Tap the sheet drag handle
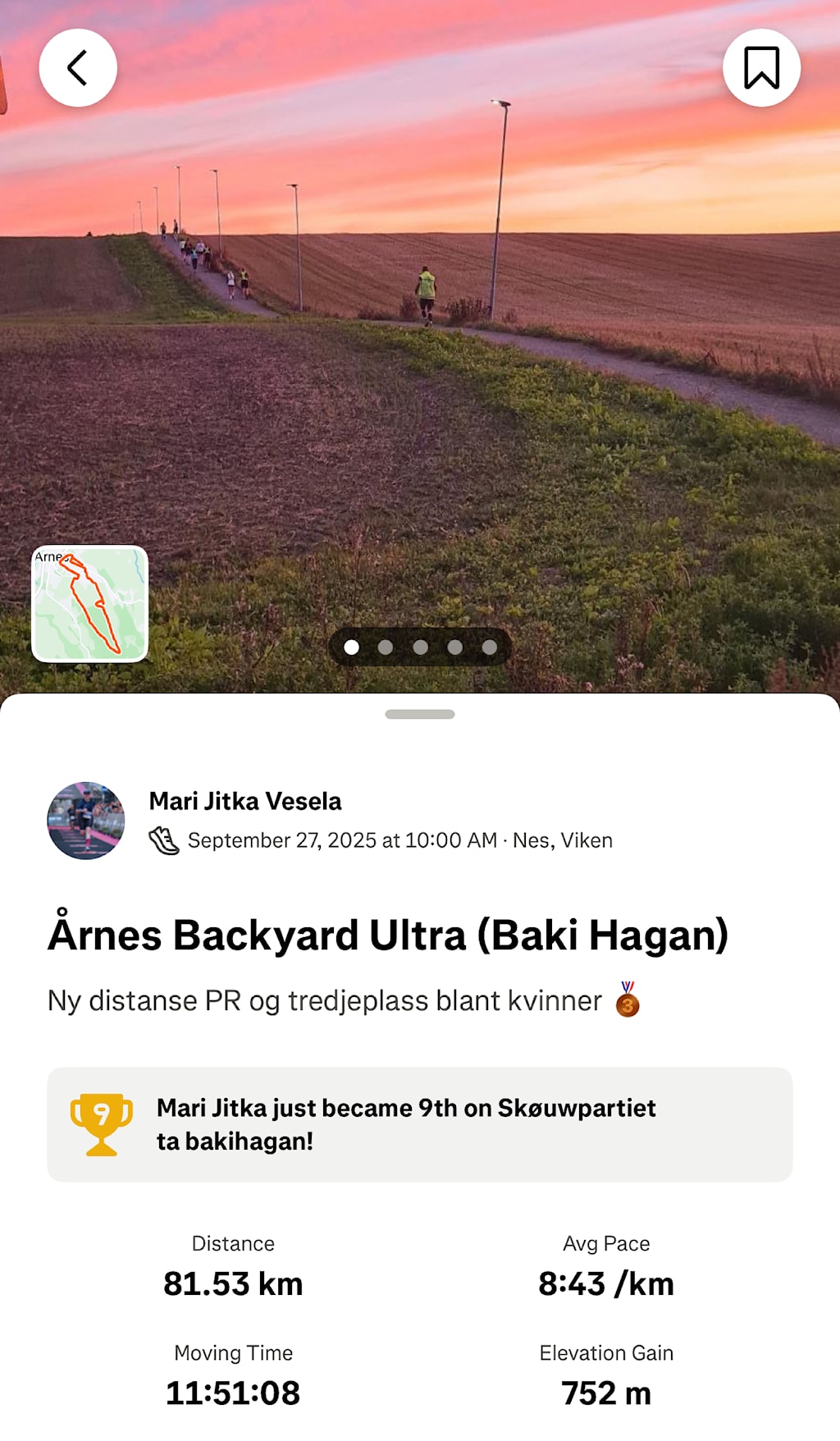Viewport: 840px width, 1441px height. pyautogui.click(x=420, y=714)
